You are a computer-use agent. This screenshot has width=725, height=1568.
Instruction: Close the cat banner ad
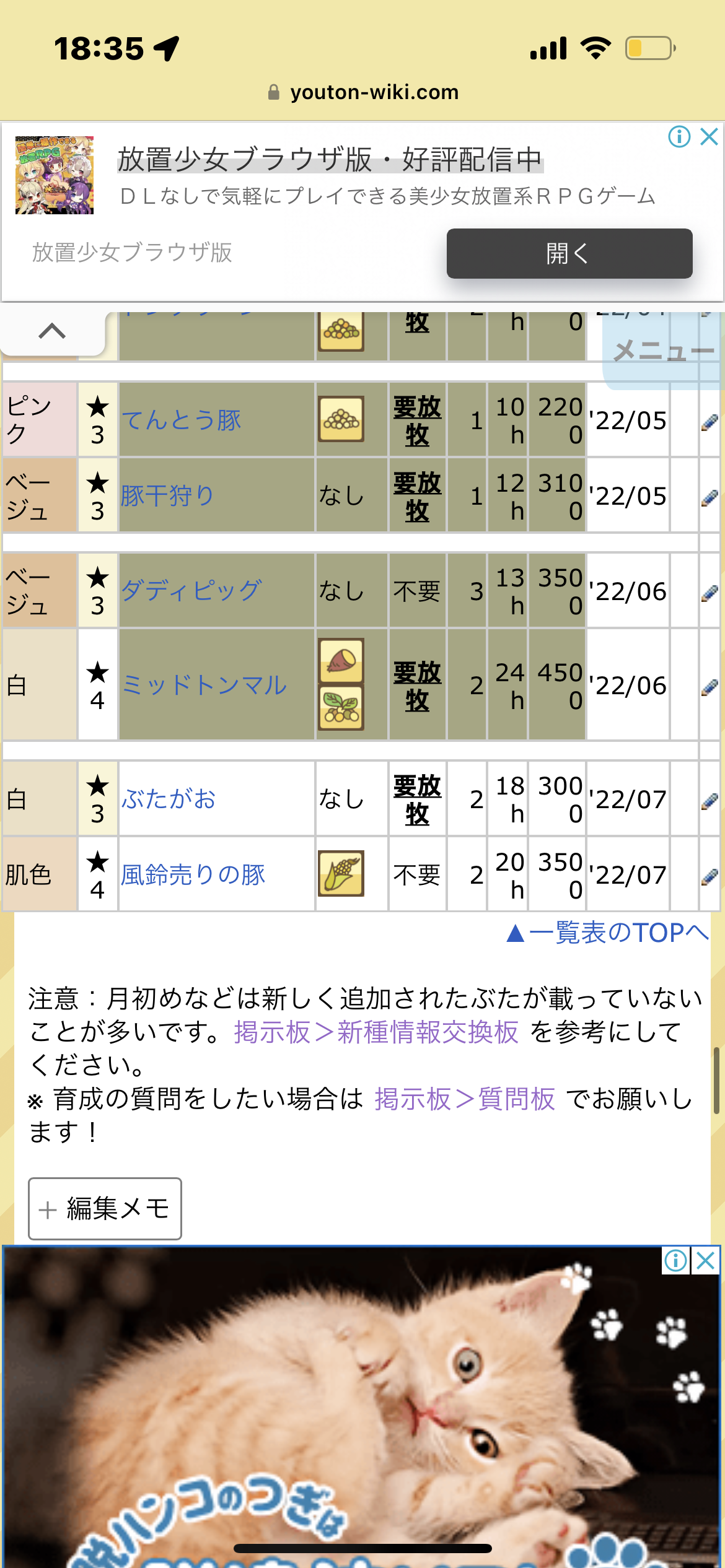click(x=706, y=1260)
